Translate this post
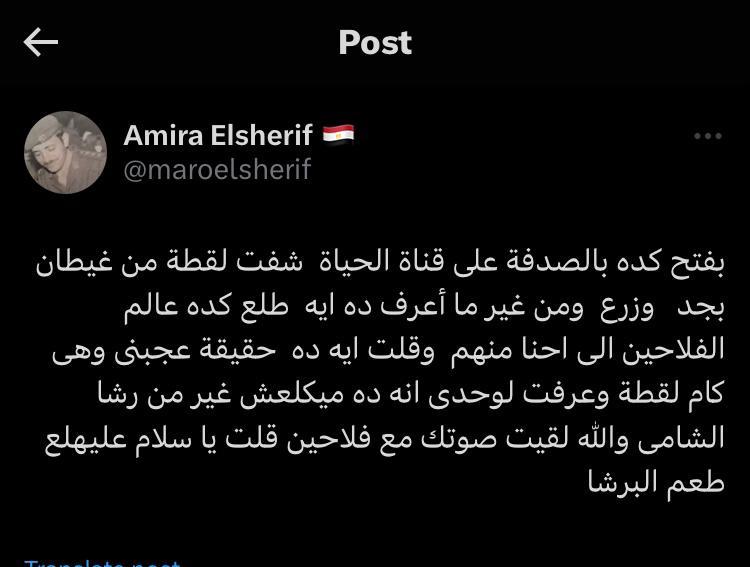The height and width of the screenshot is (567, 750). point(102,561)
